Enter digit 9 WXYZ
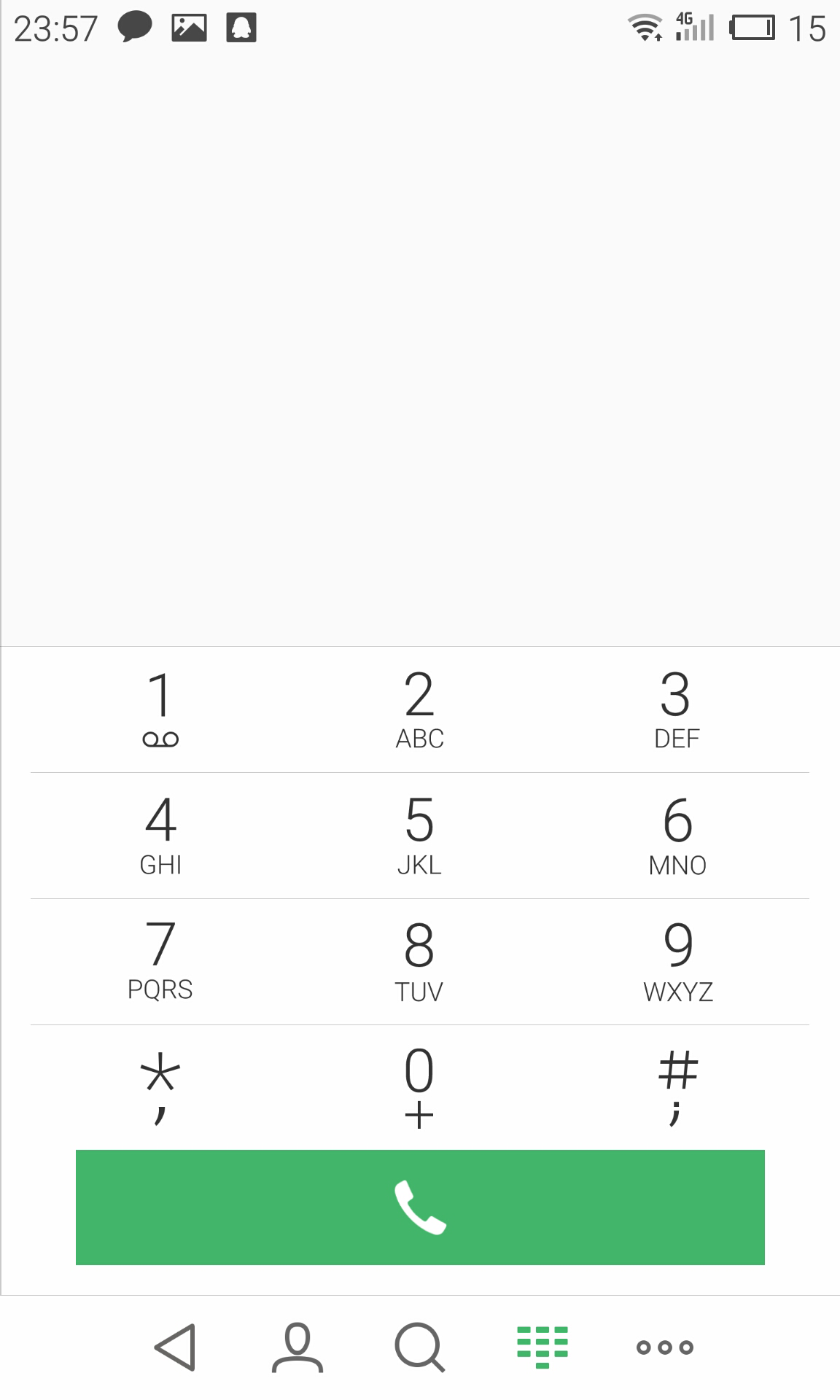840x1400 pixels. (677, 961)
